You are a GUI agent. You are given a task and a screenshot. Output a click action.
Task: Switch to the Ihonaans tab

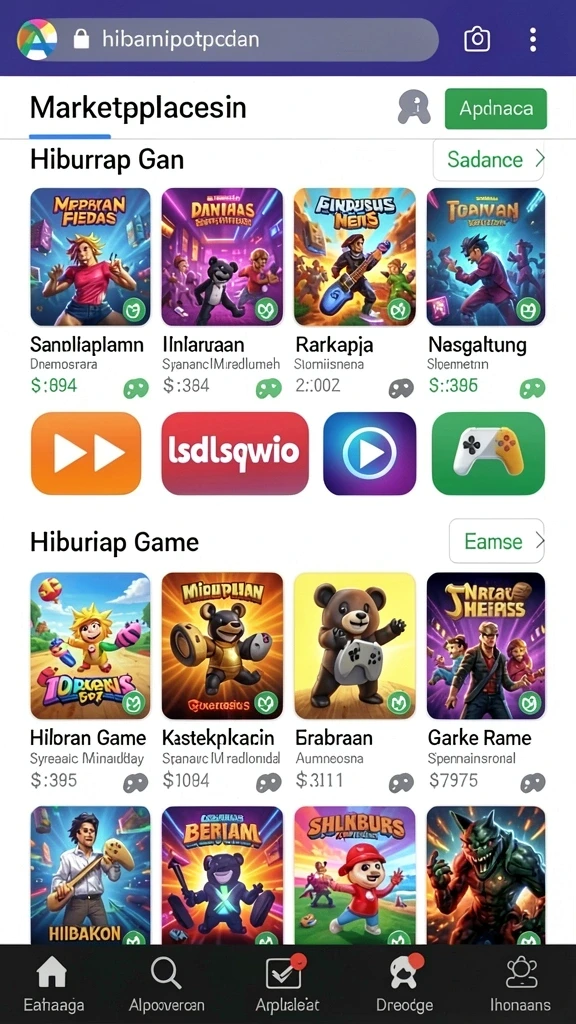[520, 984]
